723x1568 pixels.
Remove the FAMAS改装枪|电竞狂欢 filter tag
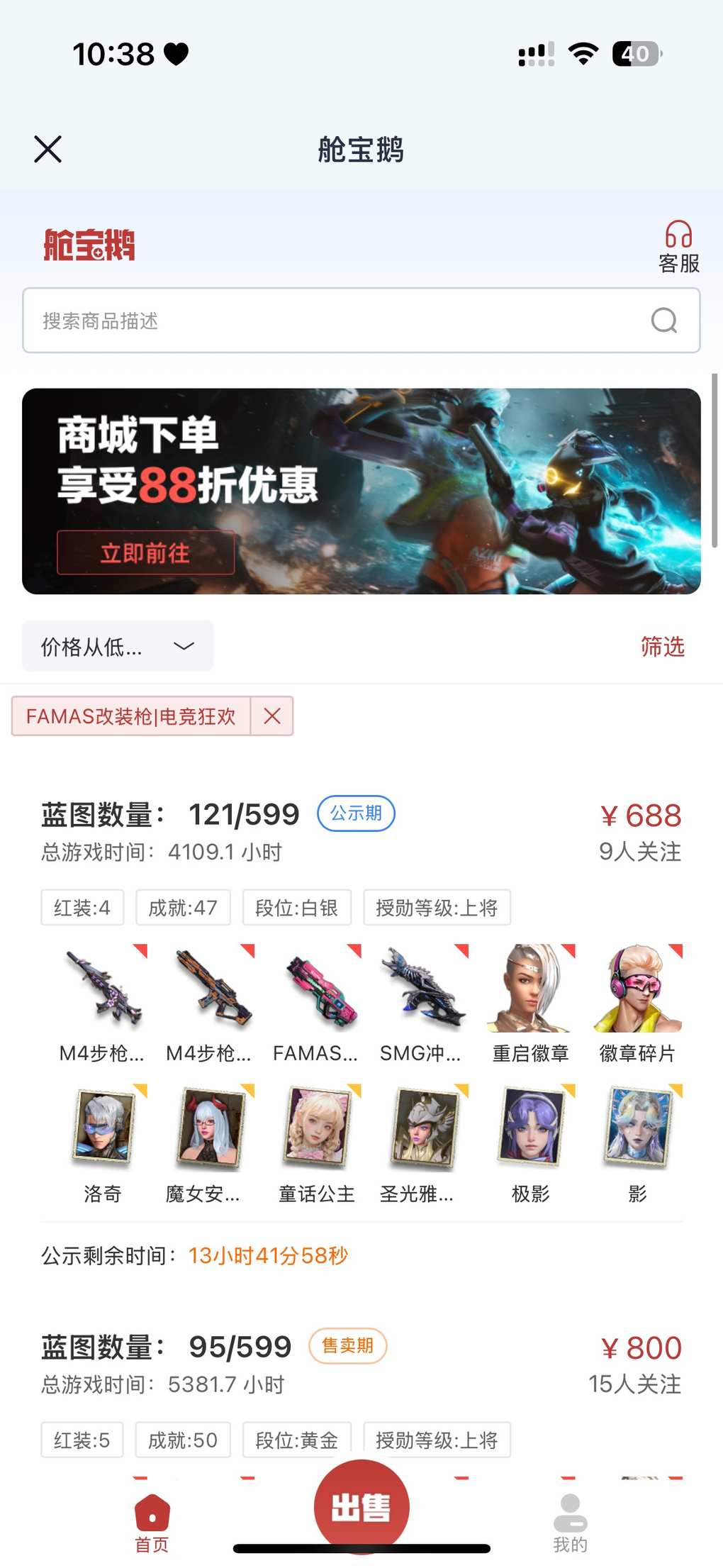(x=272, y=716)
